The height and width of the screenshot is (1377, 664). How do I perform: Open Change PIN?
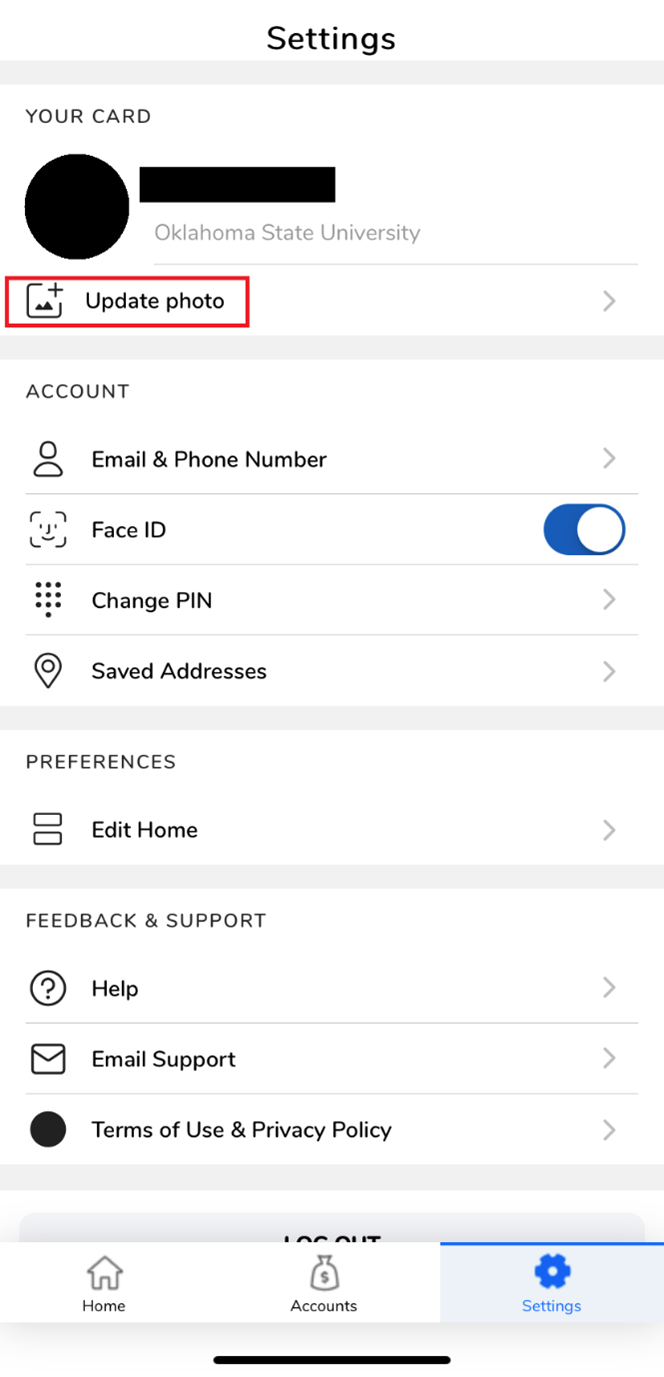pos(152,600)
